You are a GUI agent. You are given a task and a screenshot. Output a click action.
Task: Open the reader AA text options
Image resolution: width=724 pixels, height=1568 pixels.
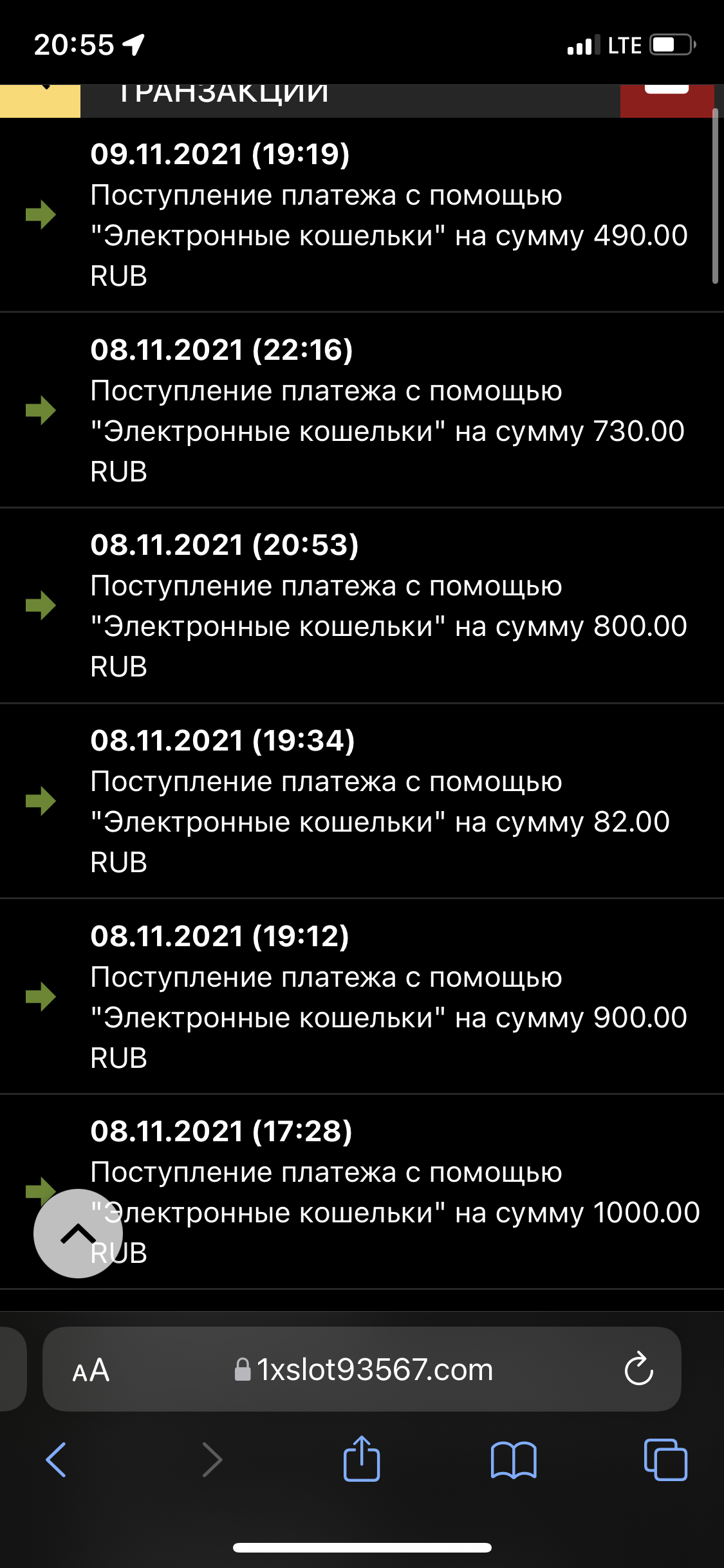pyautogui.click(x=91, y=1370)
